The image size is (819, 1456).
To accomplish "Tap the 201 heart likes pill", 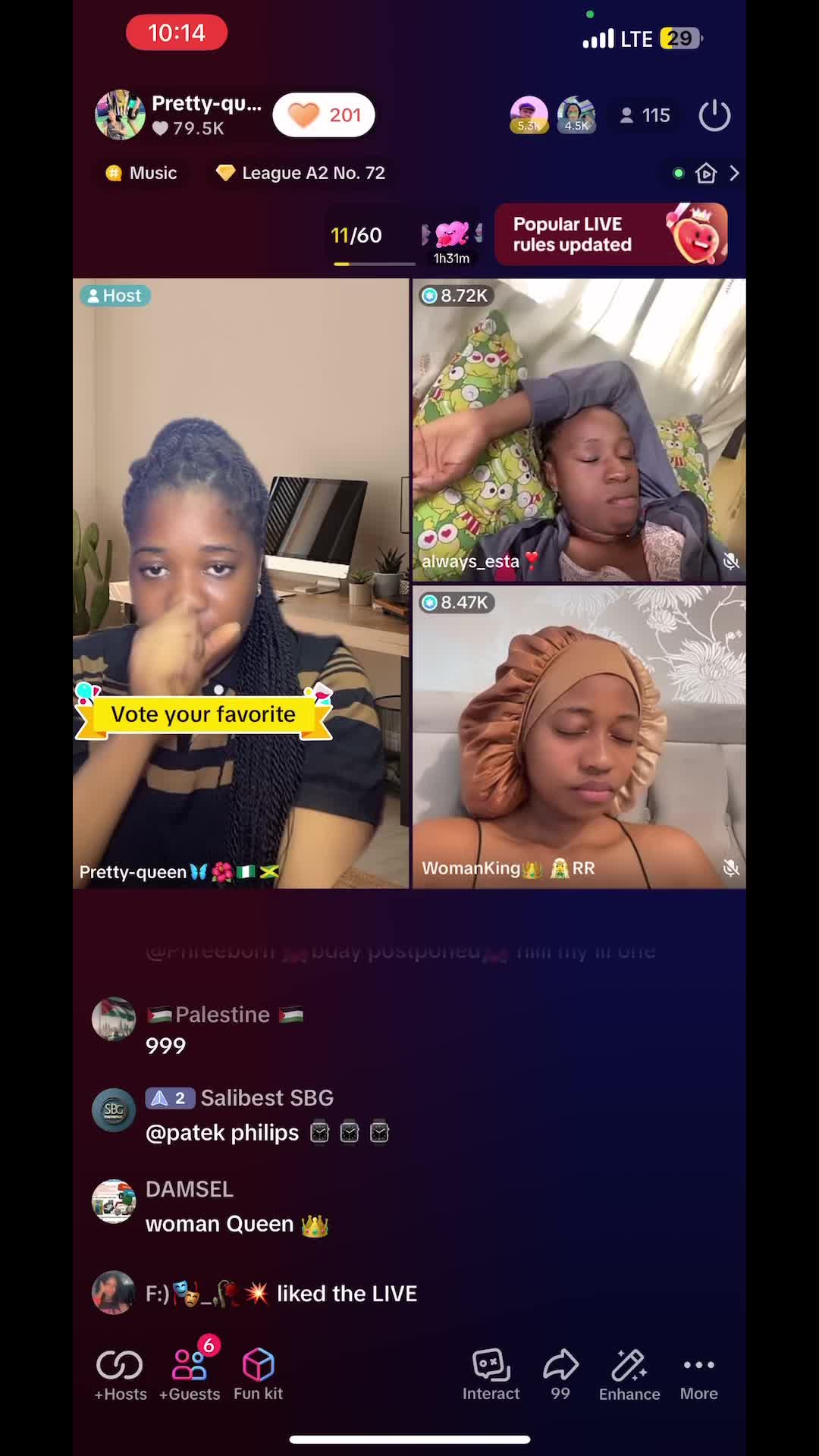I will [x=325, y=115].
